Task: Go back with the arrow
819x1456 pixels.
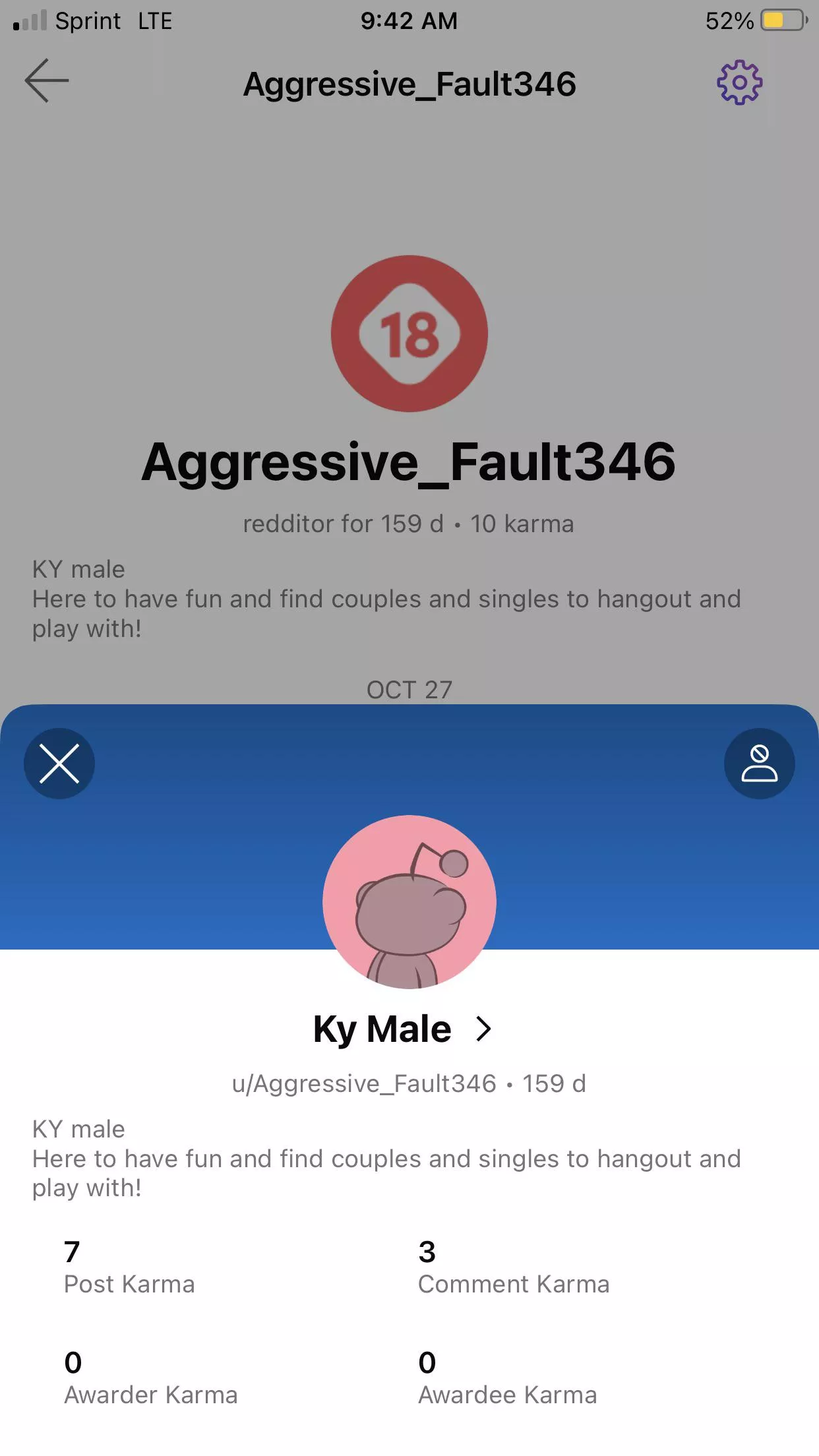Action: click(x=47, y=80)
